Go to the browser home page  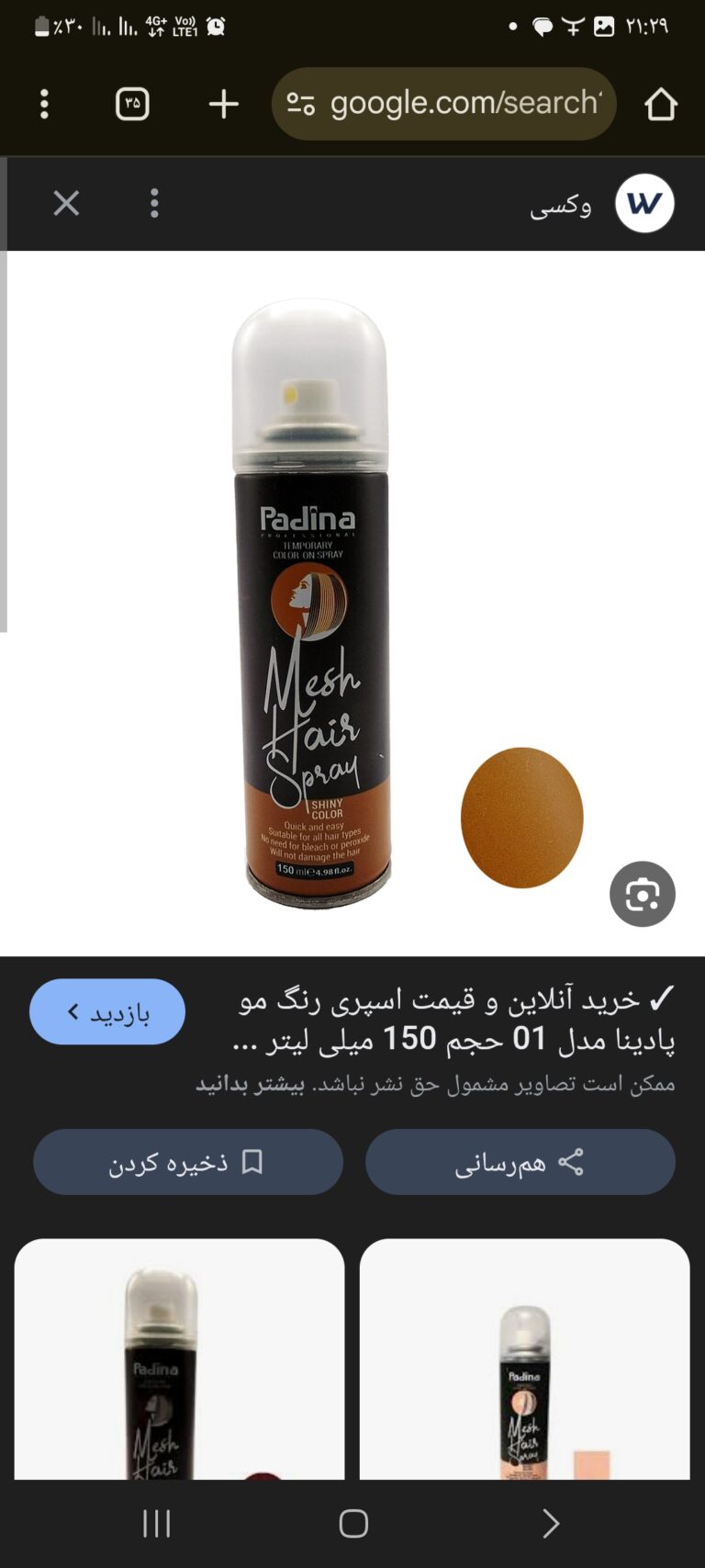[x=661, y=104]
